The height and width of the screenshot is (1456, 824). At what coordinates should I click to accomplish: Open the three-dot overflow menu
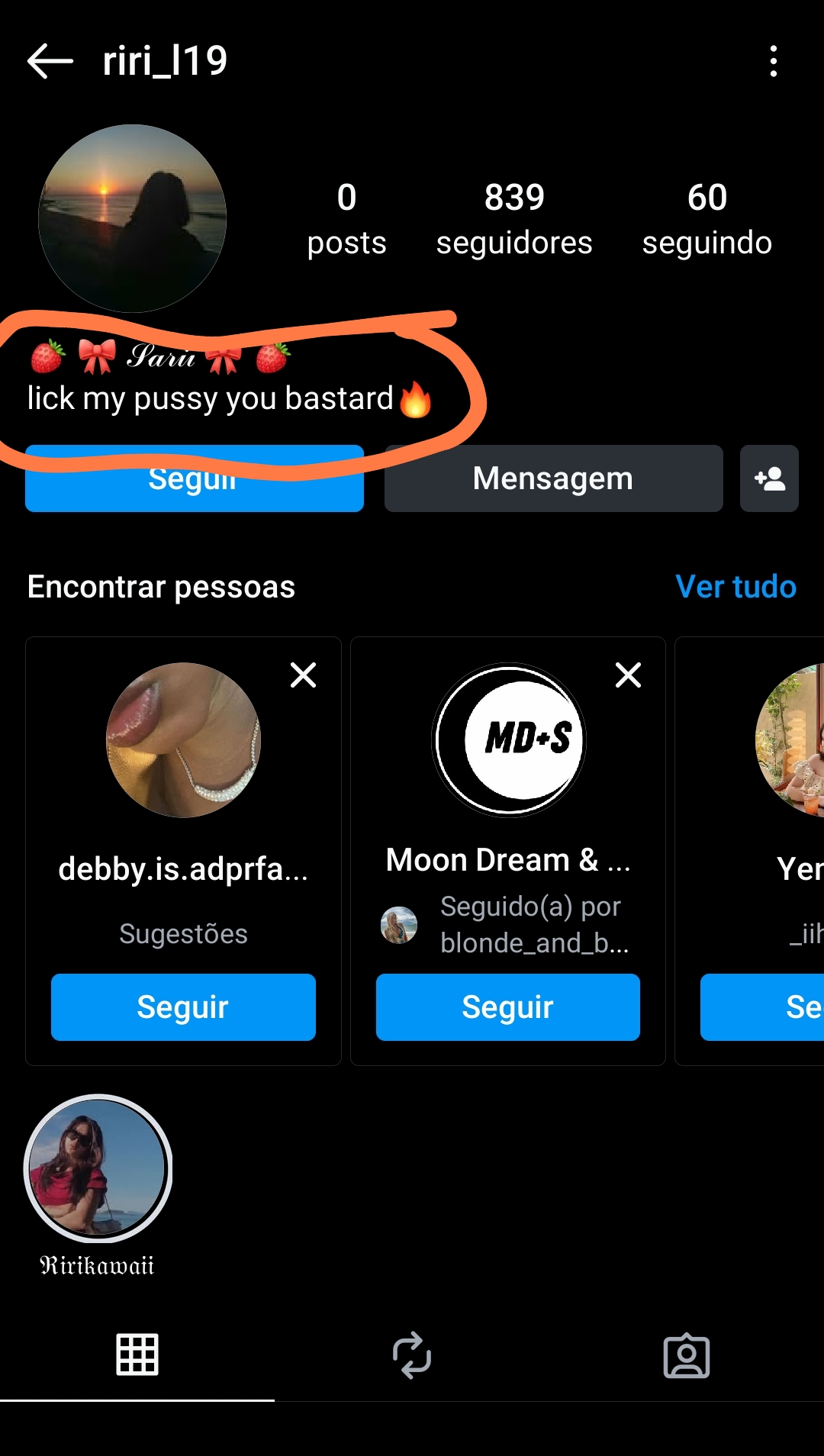pyautogui.click(x=773, y=61)
